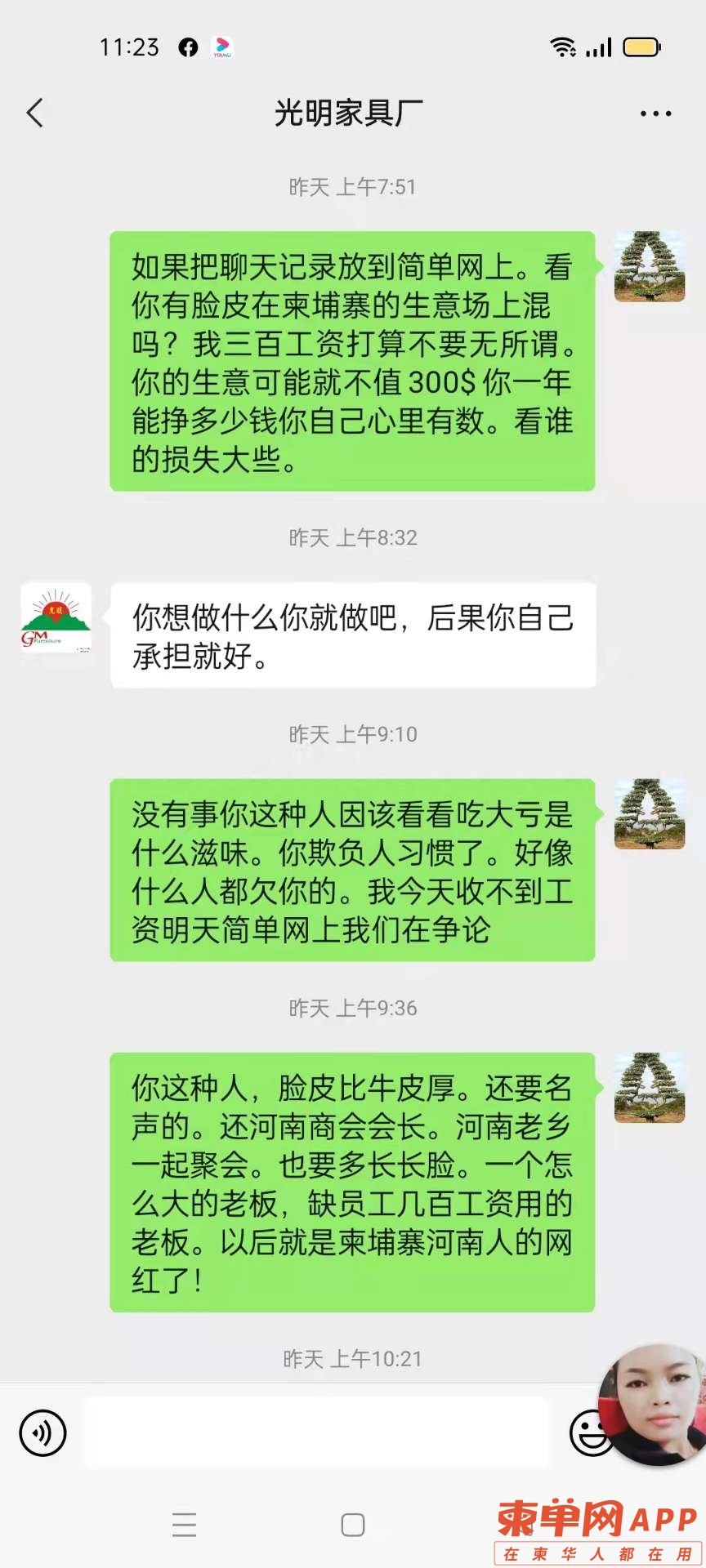Go back from the 光明家具厂 chat
This screenshot has width=706, height=1568.
[34, 113]
